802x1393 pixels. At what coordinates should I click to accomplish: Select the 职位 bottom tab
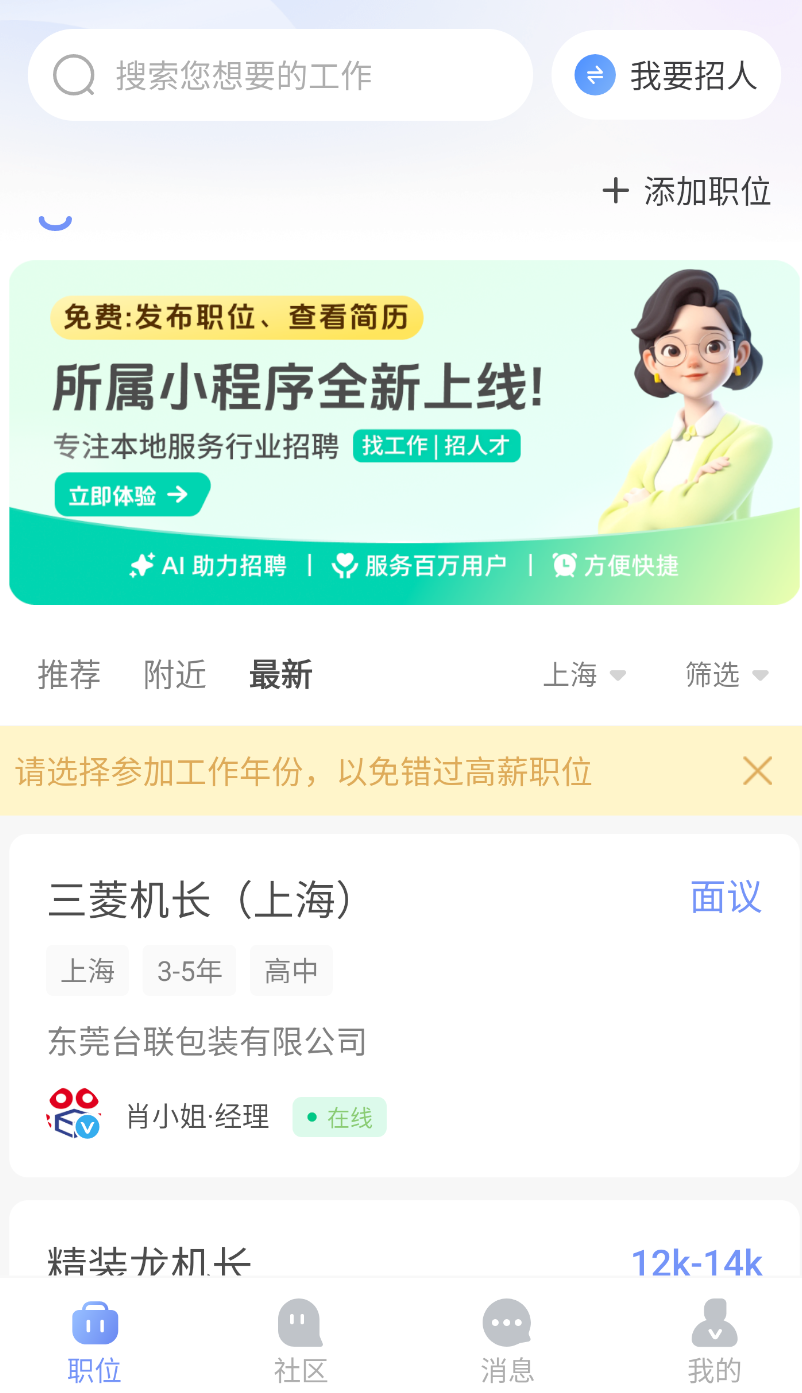(x=95, y=1341)
